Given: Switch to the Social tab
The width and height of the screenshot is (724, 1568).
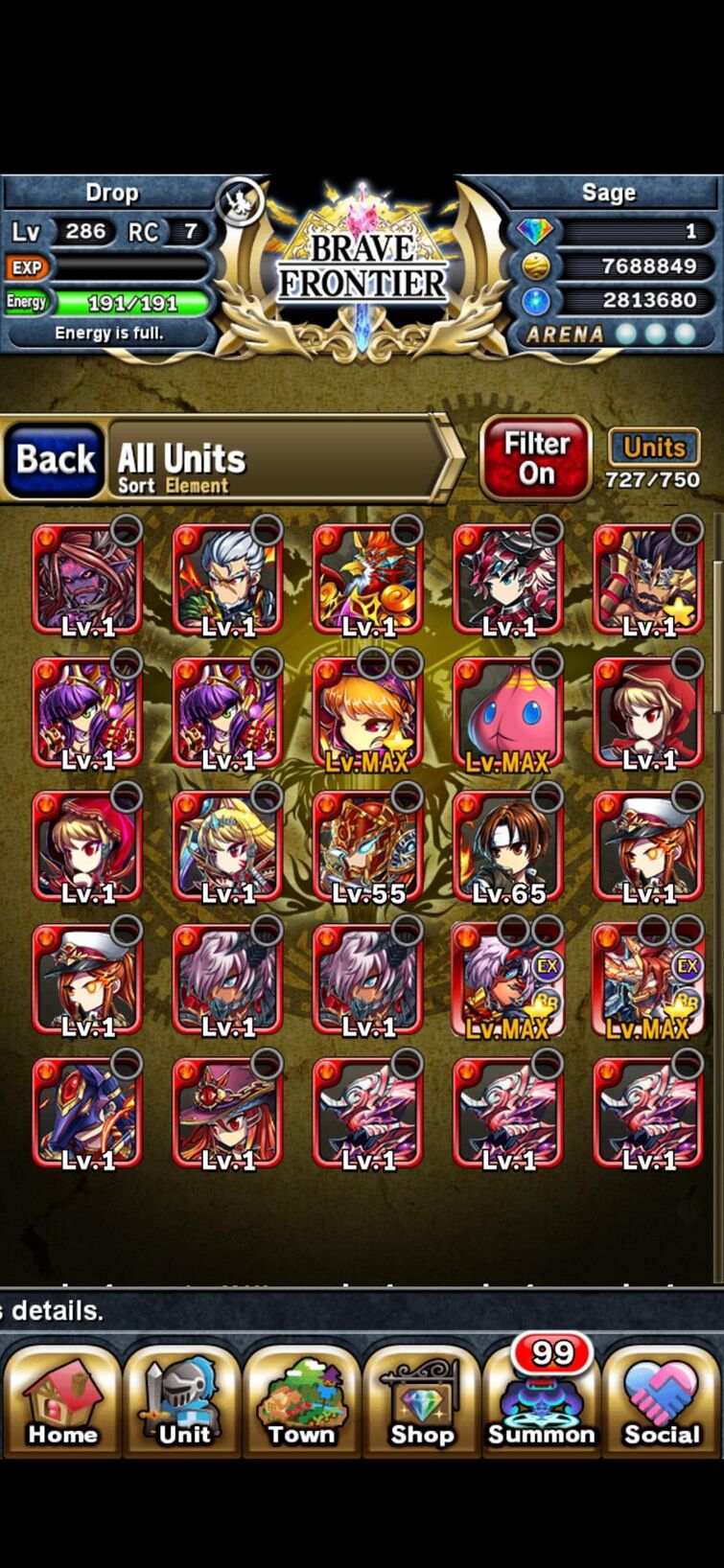Looking at the screenshot, I should (662, 1401).
